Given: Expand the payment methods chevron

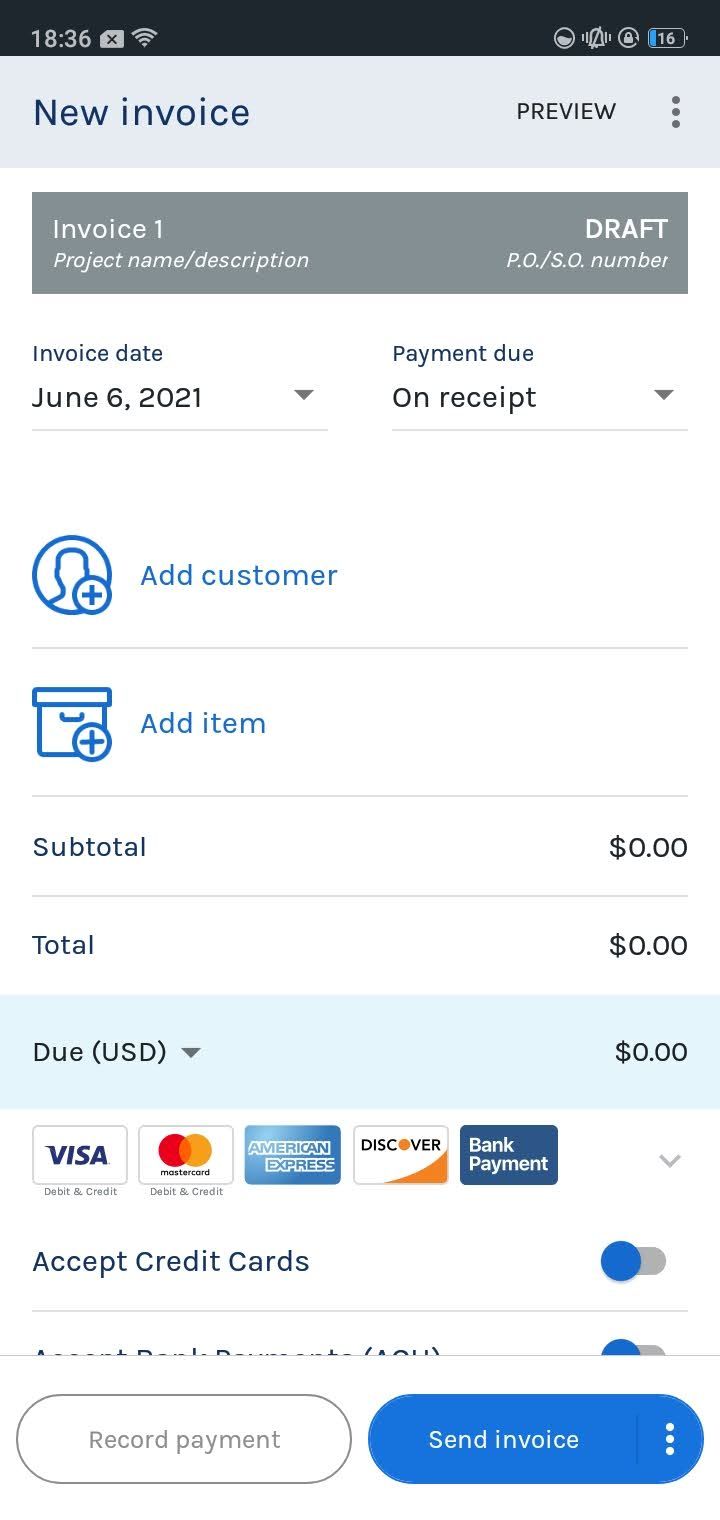Looking at the screenshot, I should click(669, 1160).
